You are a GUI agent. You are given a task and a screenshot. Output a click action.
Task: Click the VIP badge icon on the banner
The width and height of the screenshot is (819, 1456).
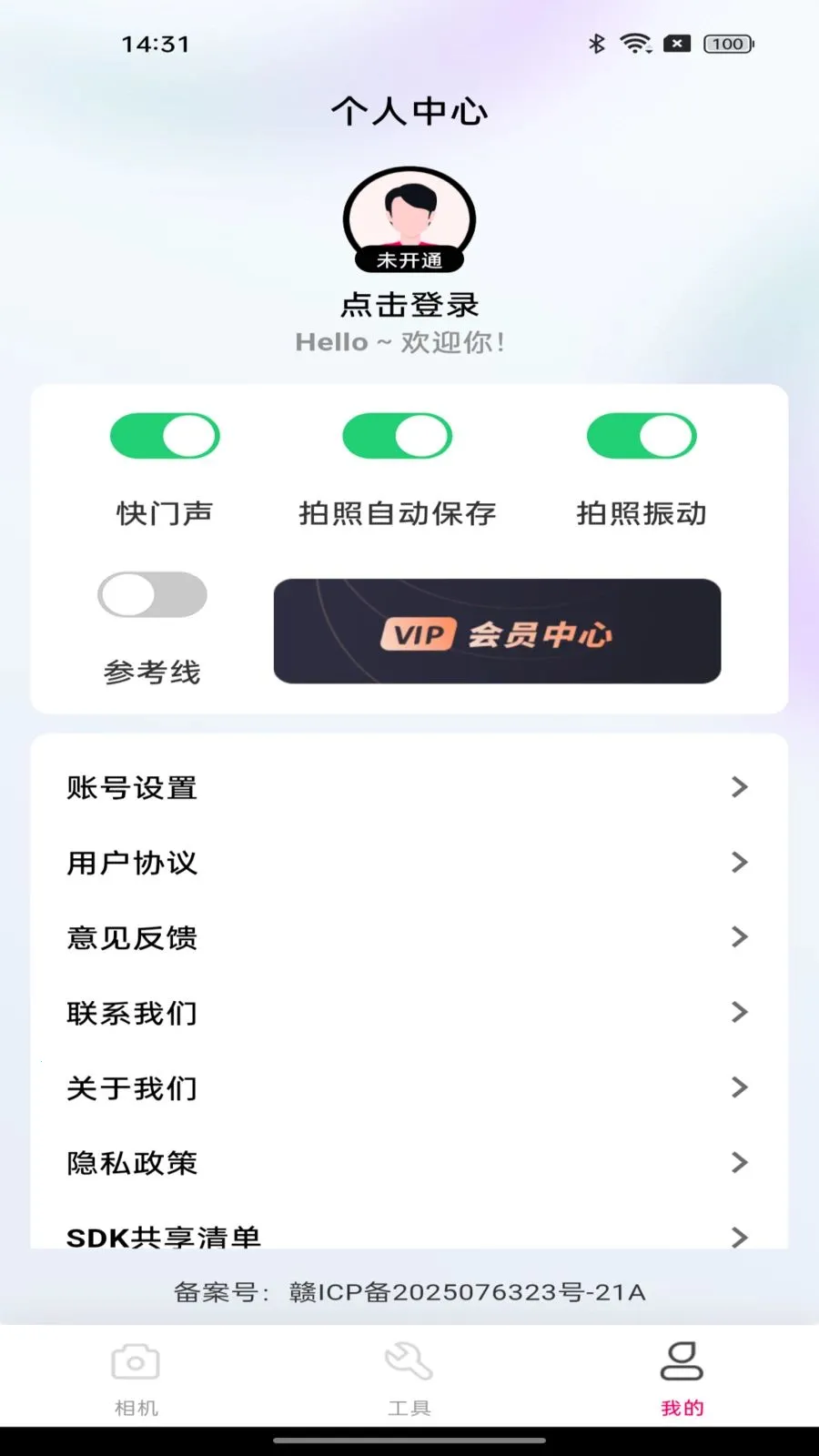pyautogui.click(x=420, y=634)
